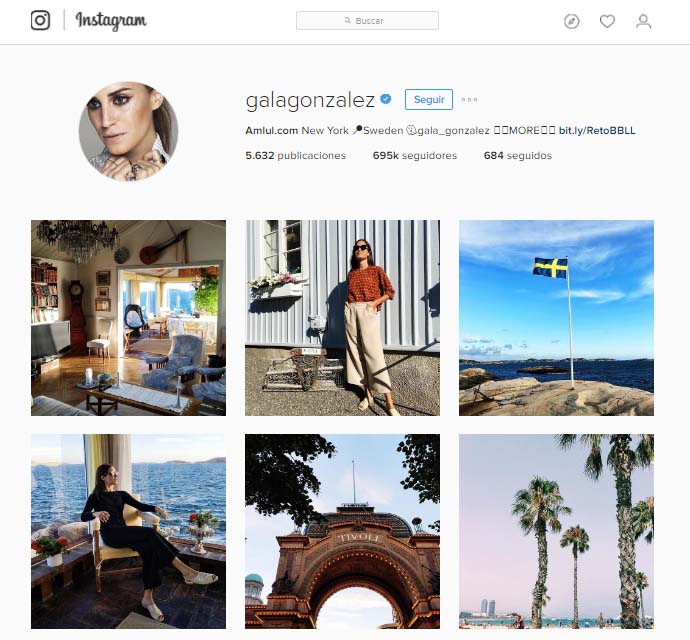The image size is (690, 640).
Task: Open the Swedish flag photo
Action: [556, 317]
